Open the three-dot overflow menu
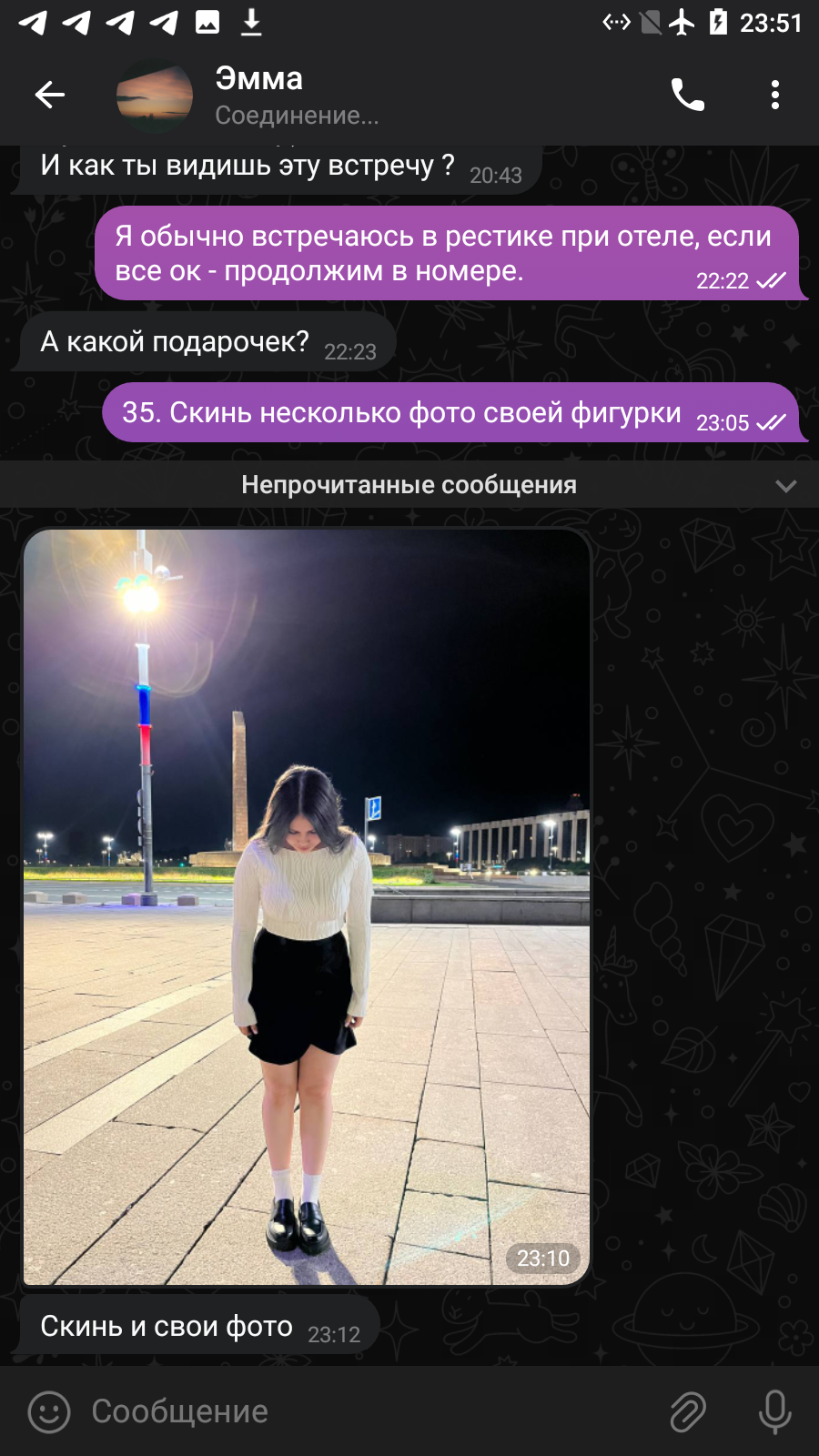 [774, 95]
